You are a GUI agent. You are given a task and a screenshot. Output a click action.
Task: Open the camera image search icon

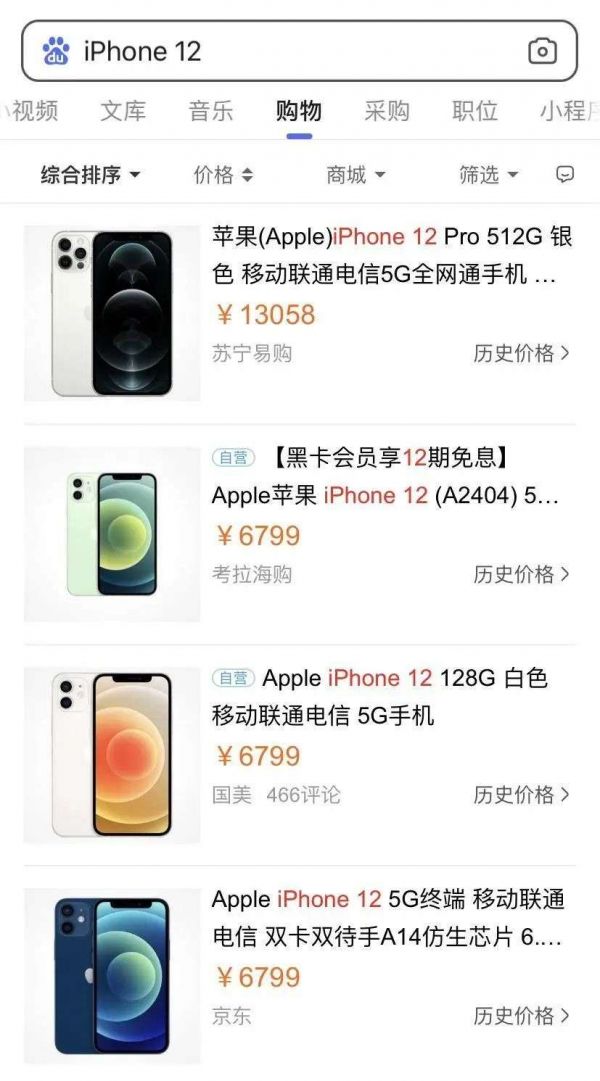[542, 51]
